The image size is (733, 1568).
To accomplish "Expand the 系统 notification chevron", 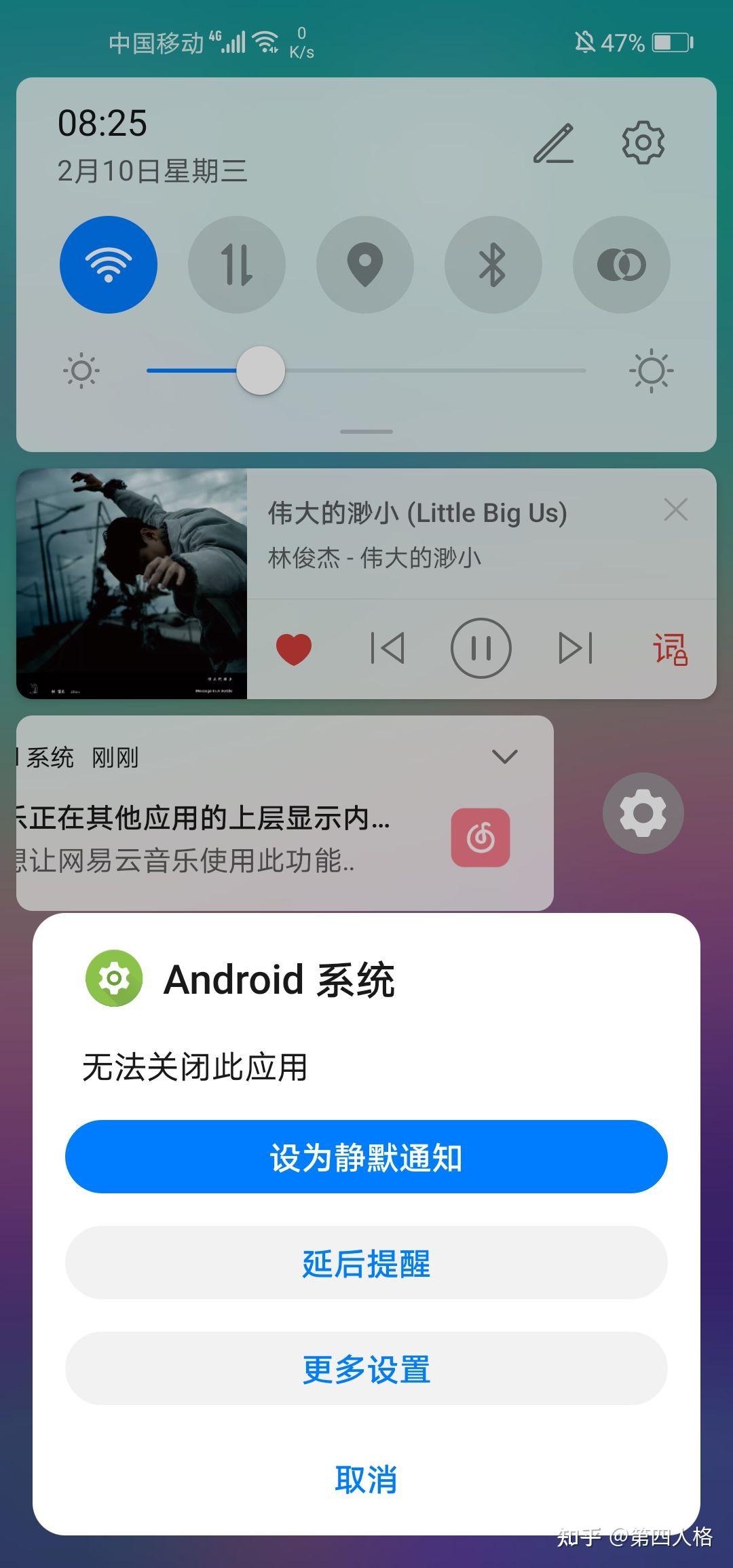I will (x=505, y=756).
